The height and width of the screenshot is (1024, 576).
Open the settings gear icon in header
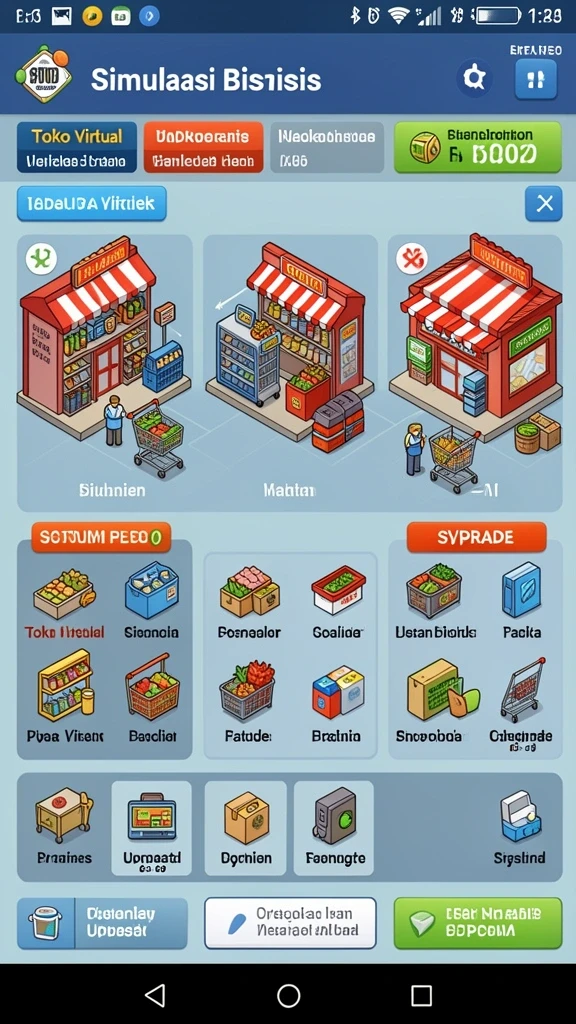tap(474, 78)
